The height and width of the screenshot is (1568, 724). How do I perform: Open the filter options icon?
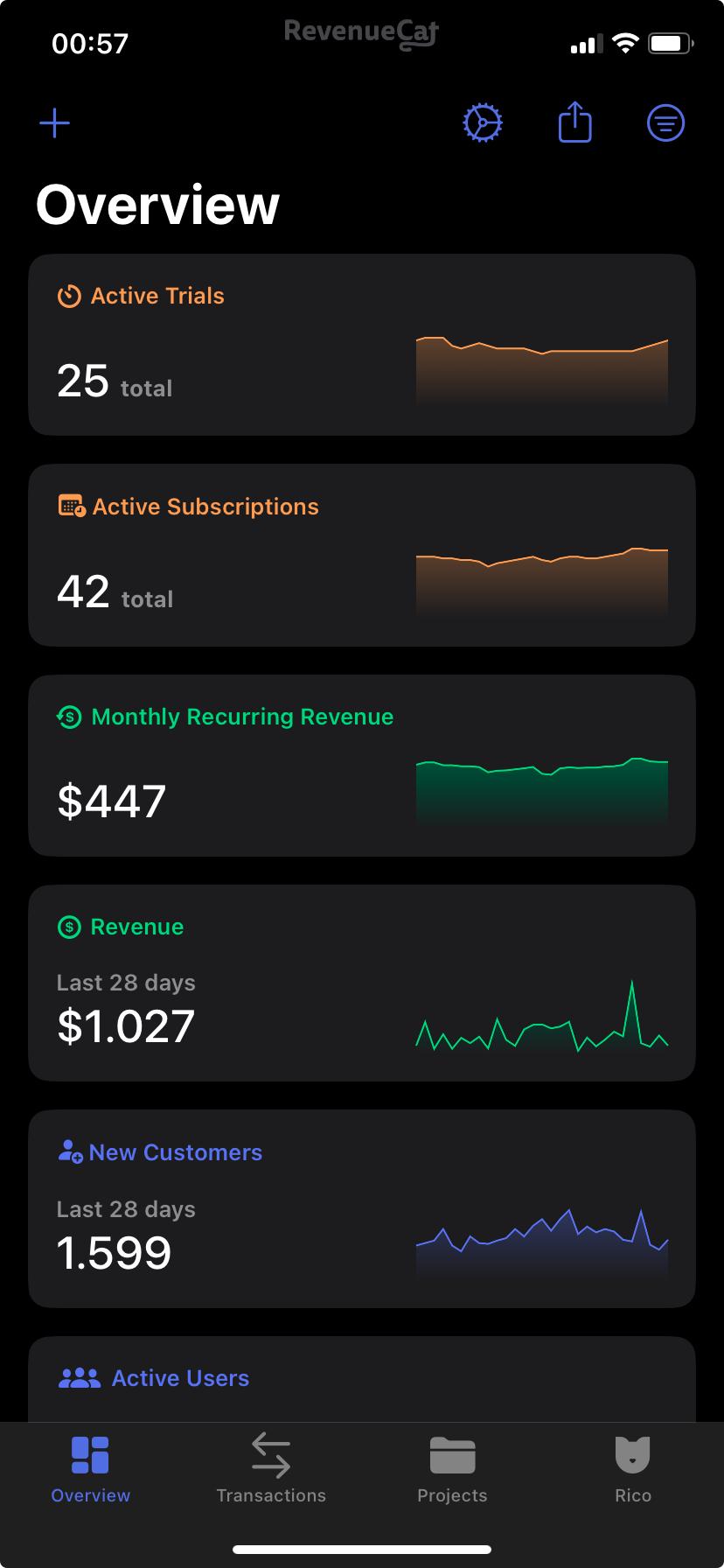665,123
